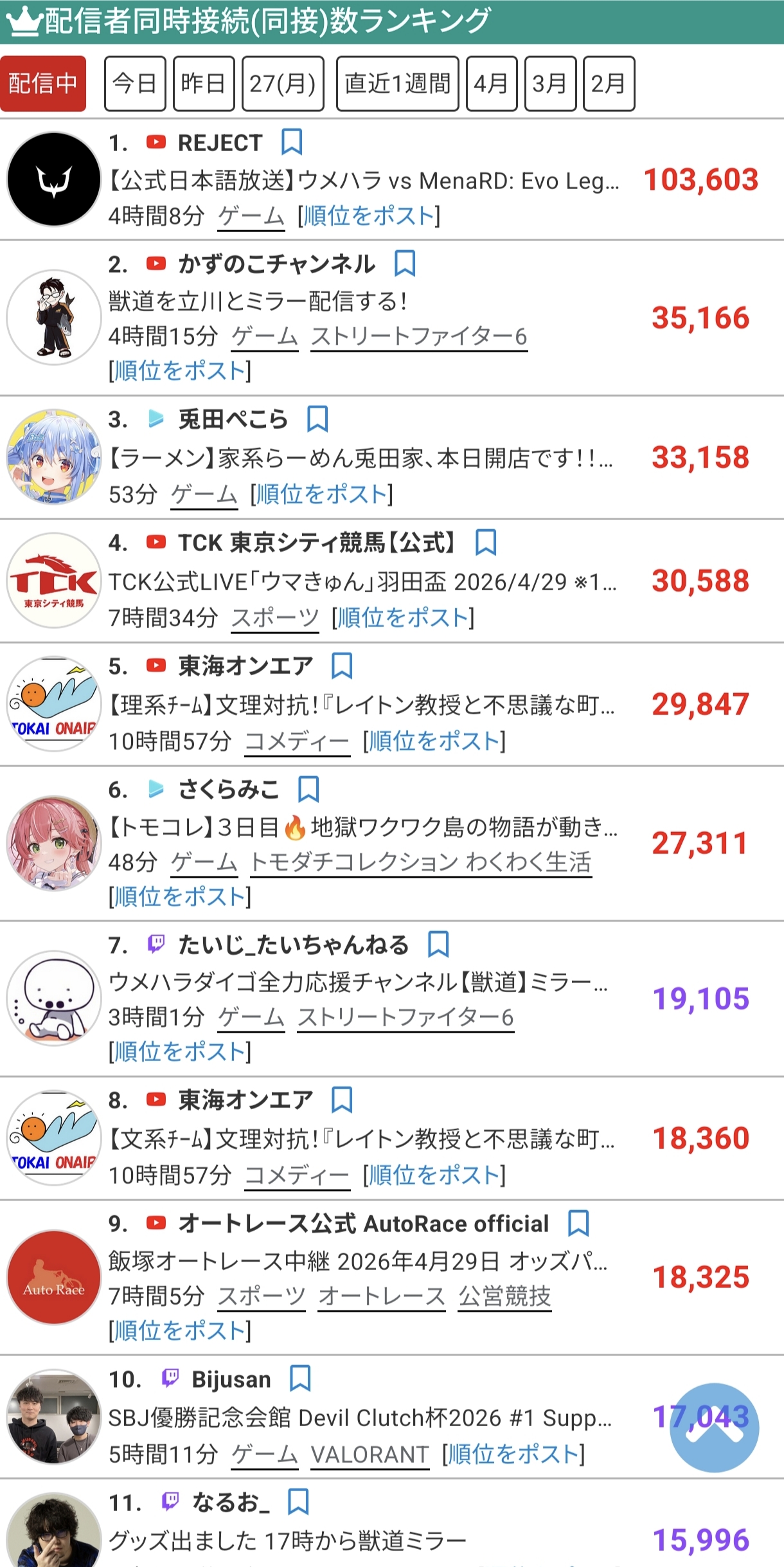Screen dimensions: 784x1567
Task: Switch to 直近1週間 ranking
Action: [x=397, y=84]
